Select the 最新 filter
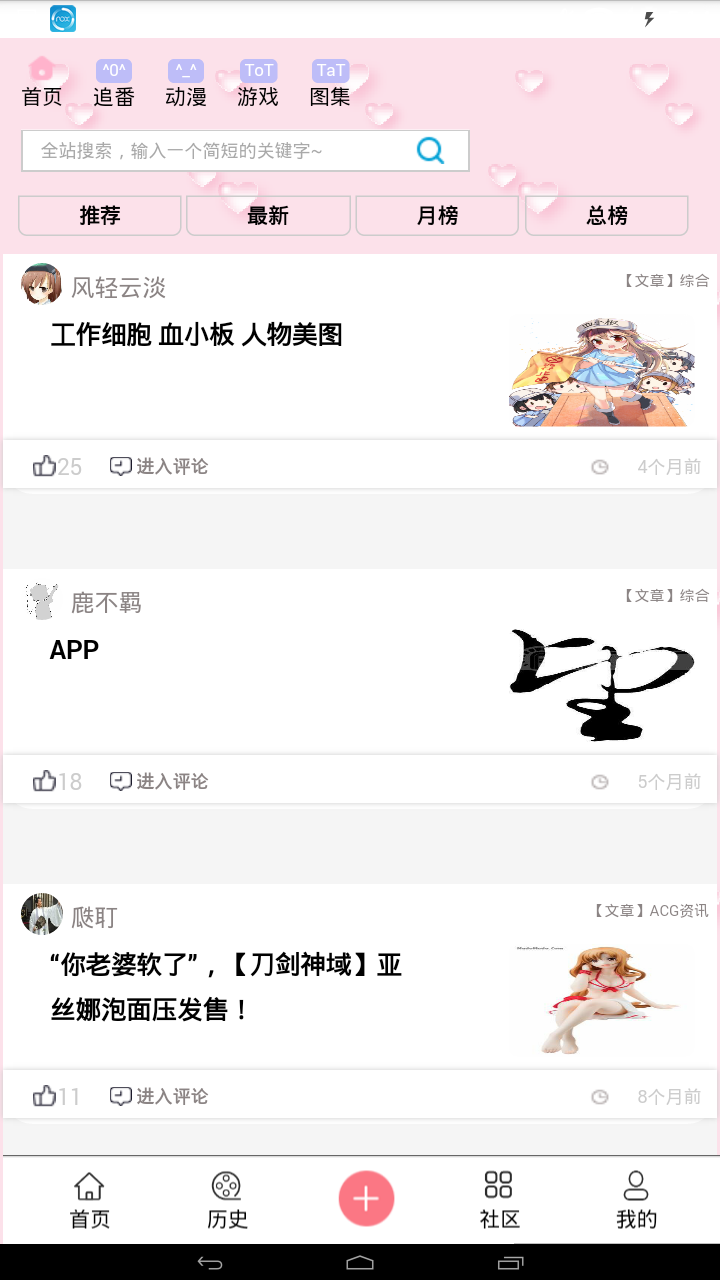The height and width of the screenshot is (1280, 720). click(268, 215)
